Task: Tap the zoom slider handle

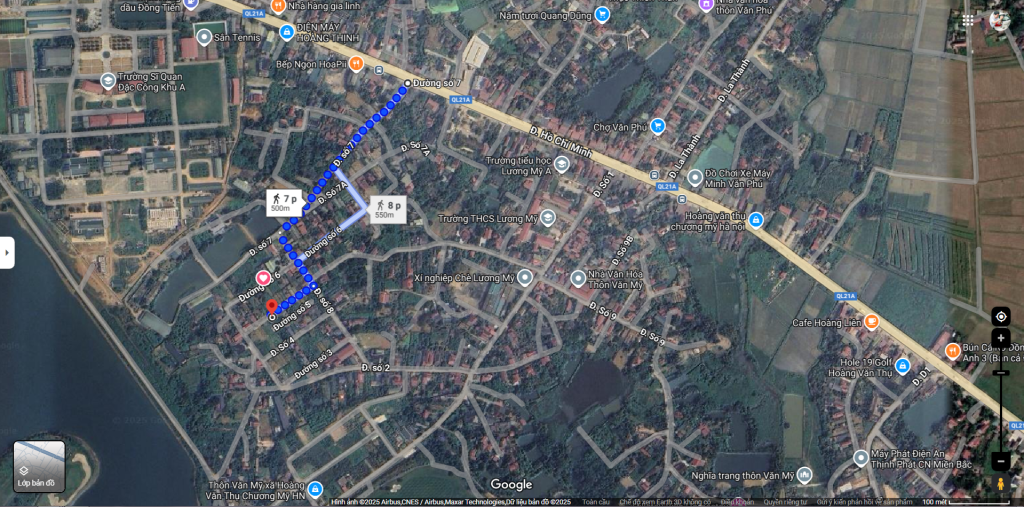Action: [1001, 374]
